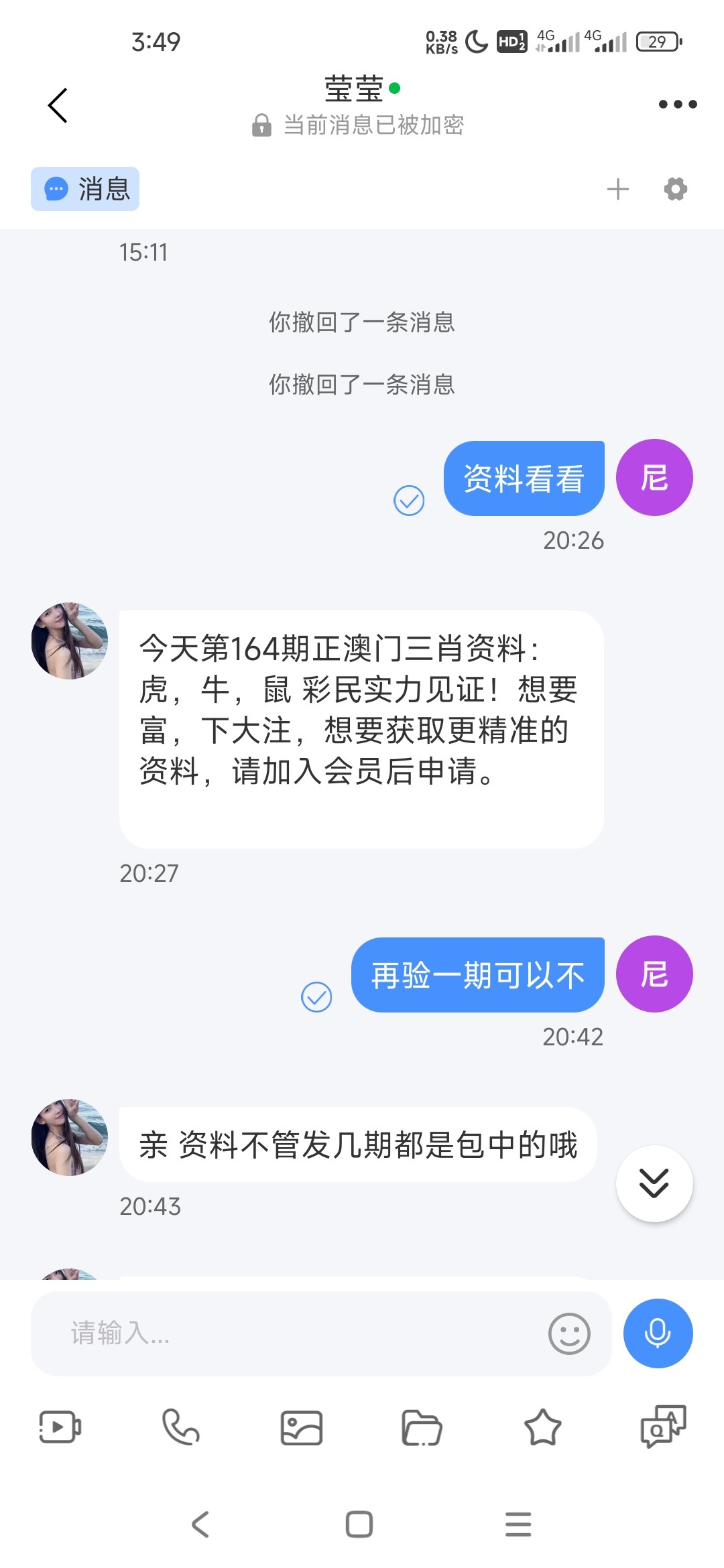The image size is (724, 1568).
Task: Go back from the 莹莹 chat
Action: point(58,105)
